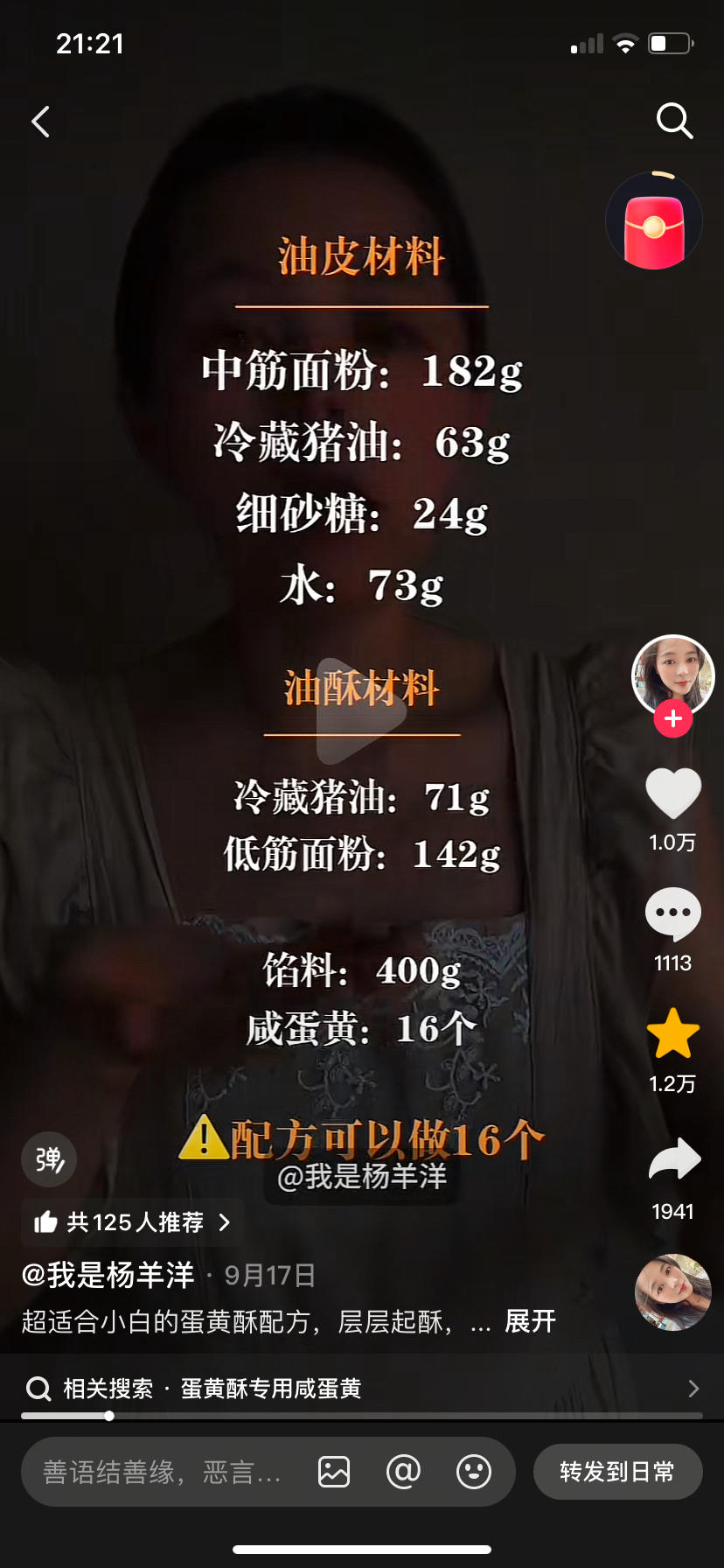Open the sound disc at the bottom right
This screenshot has width=724, height=1568.
click(x=673, y=1292)
